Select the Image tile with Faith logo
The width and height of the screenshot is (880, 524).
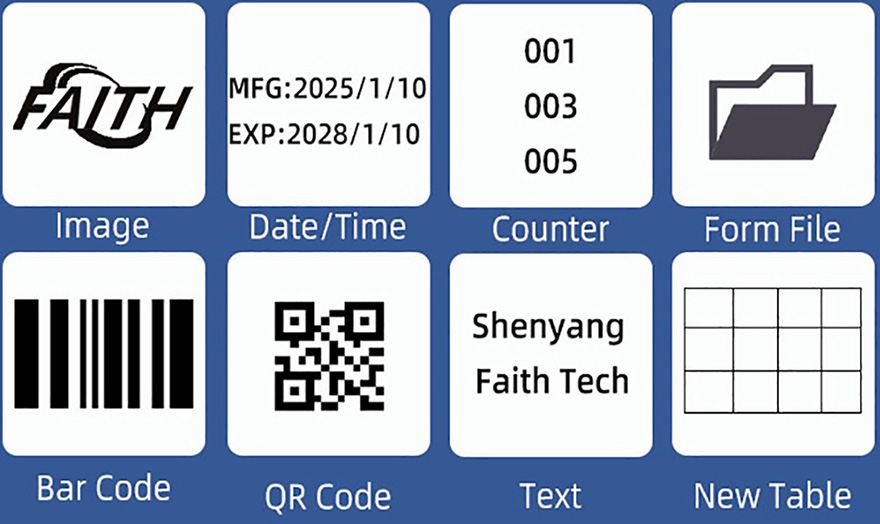click(103, 105)
